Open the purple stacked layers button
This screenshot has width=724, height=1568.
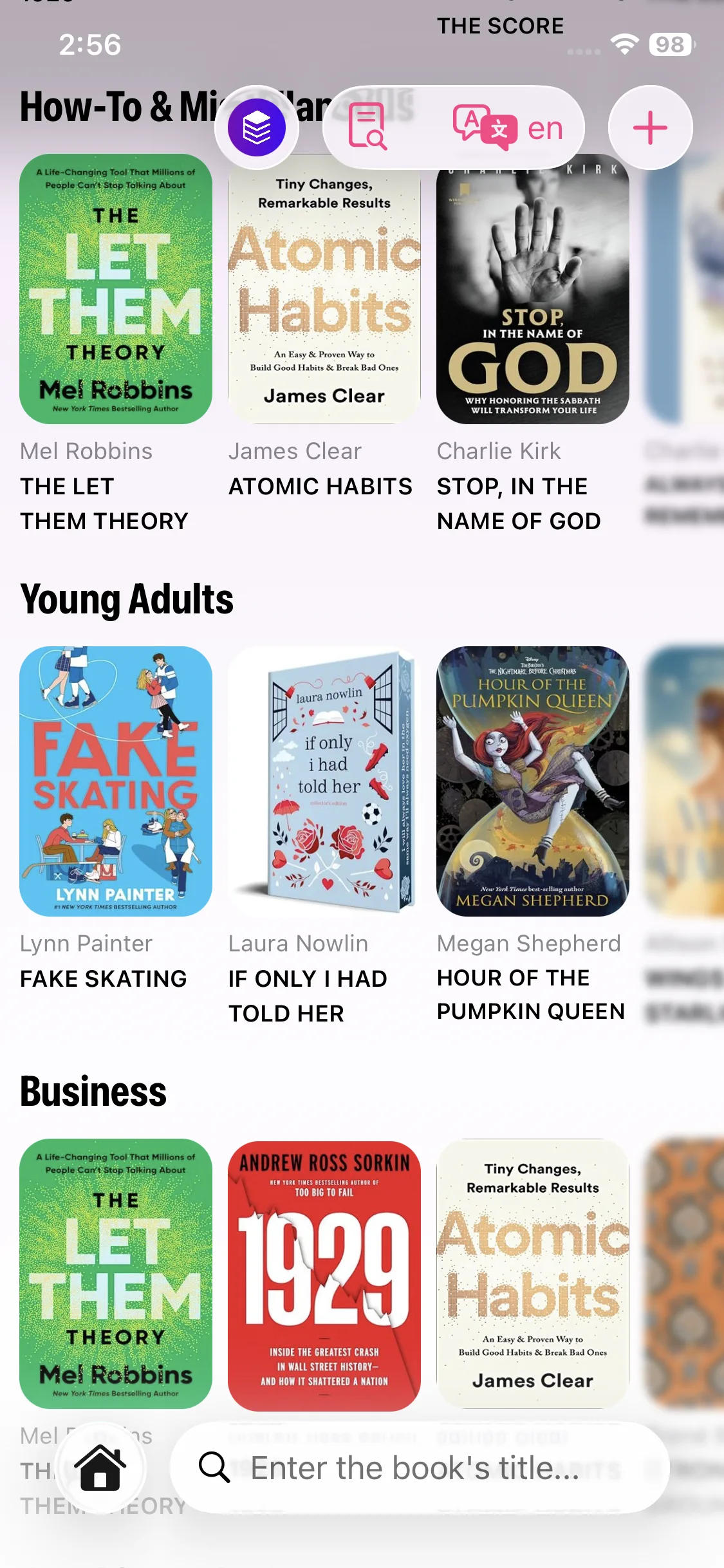[257, 127]
